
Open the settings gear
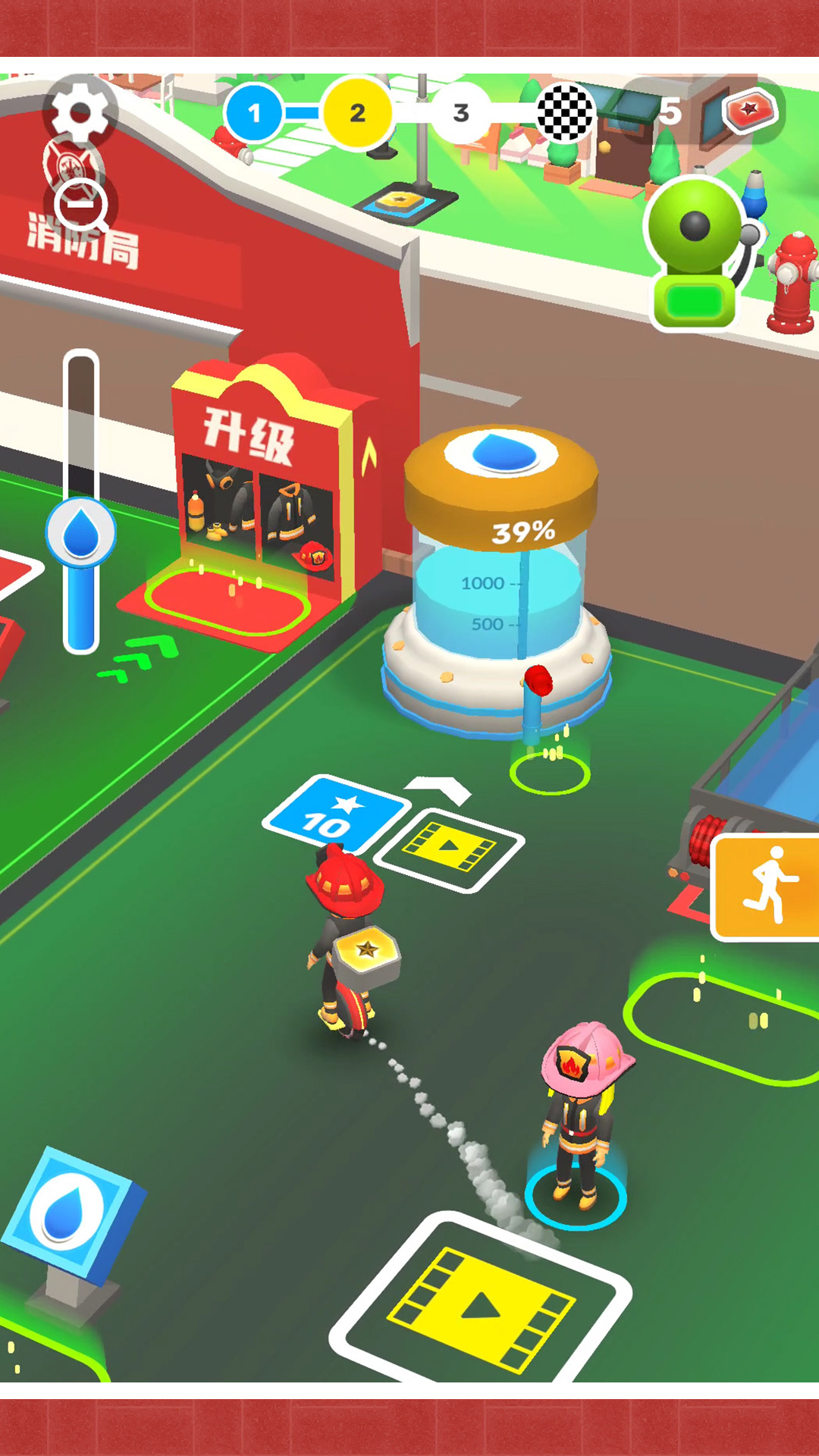[80, 112]
